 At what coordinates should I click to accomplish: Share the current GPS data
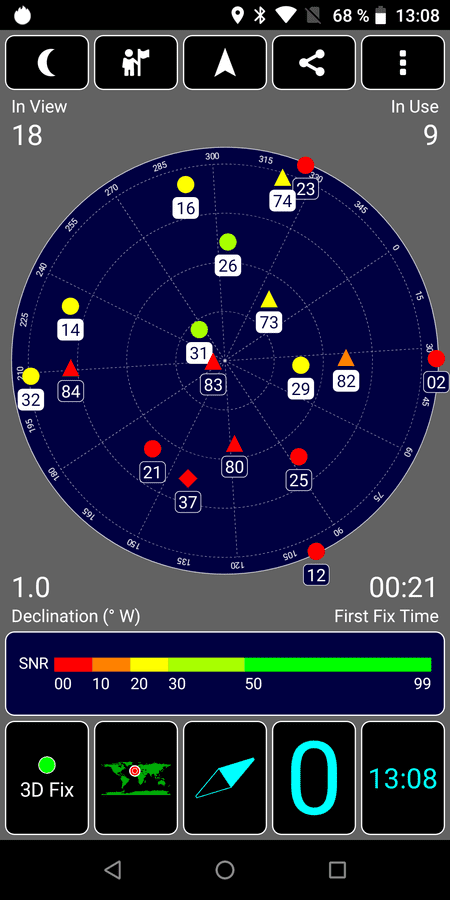pyautogui.click(x=314, y=63)
